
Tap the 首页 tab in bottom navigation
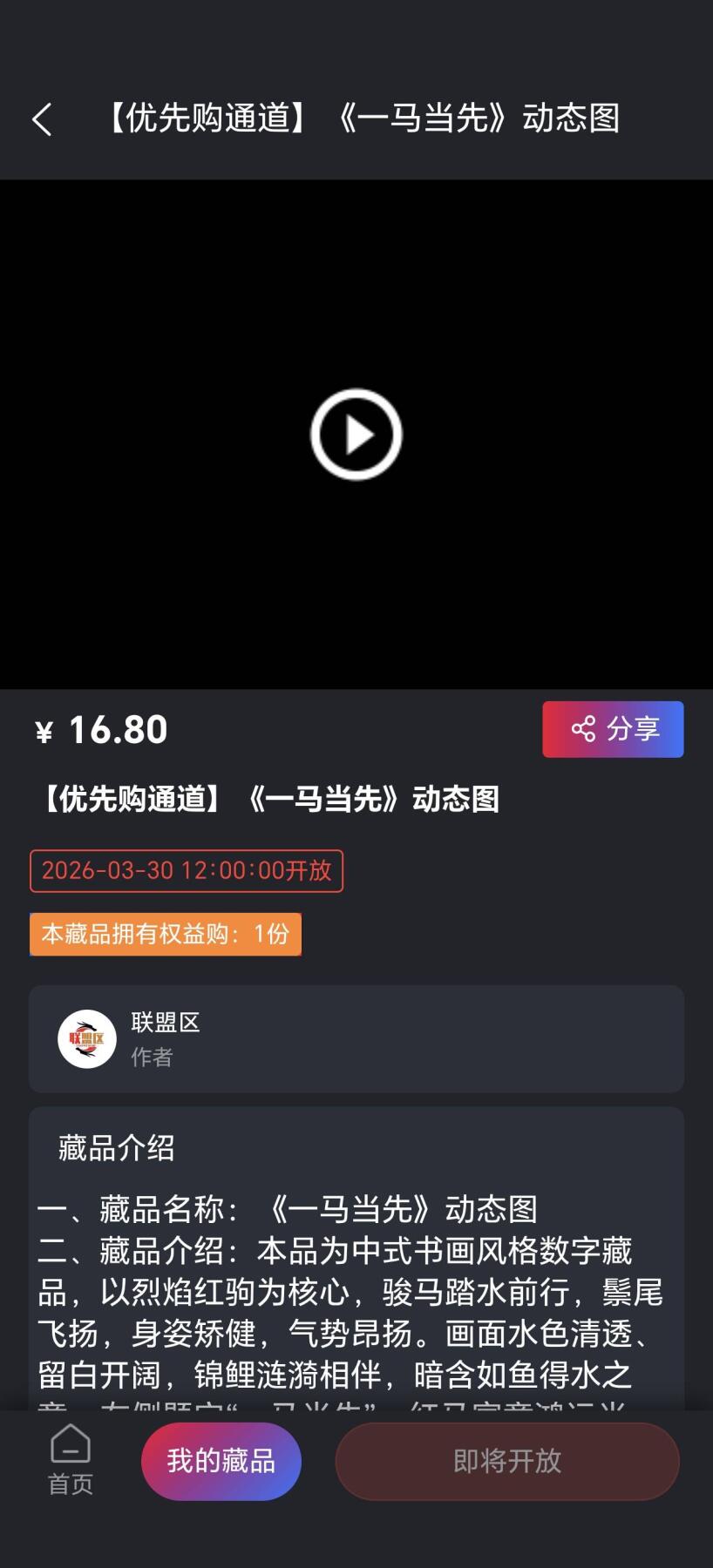pyautogui.click(x=69, y=1461)
